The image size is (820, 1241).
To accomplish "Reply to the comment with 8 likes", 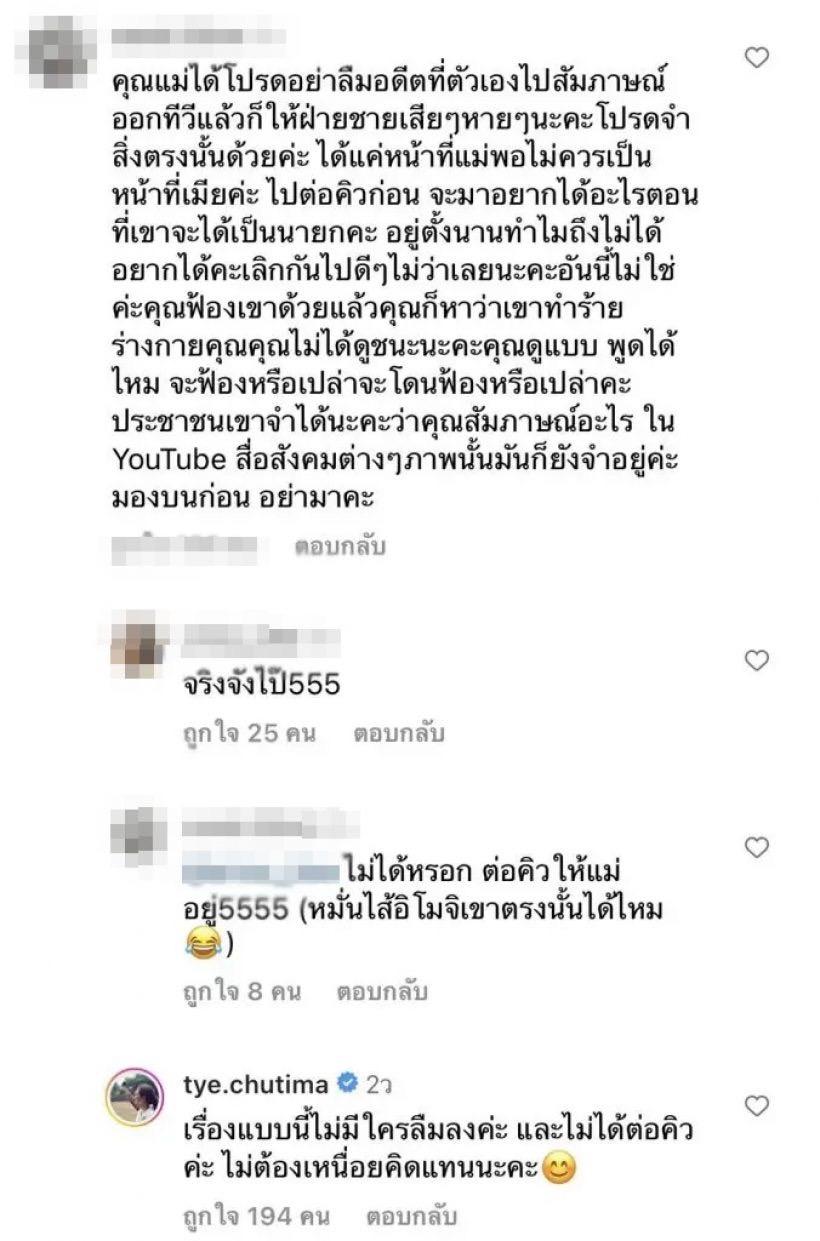I will click(x=382, y=992).
